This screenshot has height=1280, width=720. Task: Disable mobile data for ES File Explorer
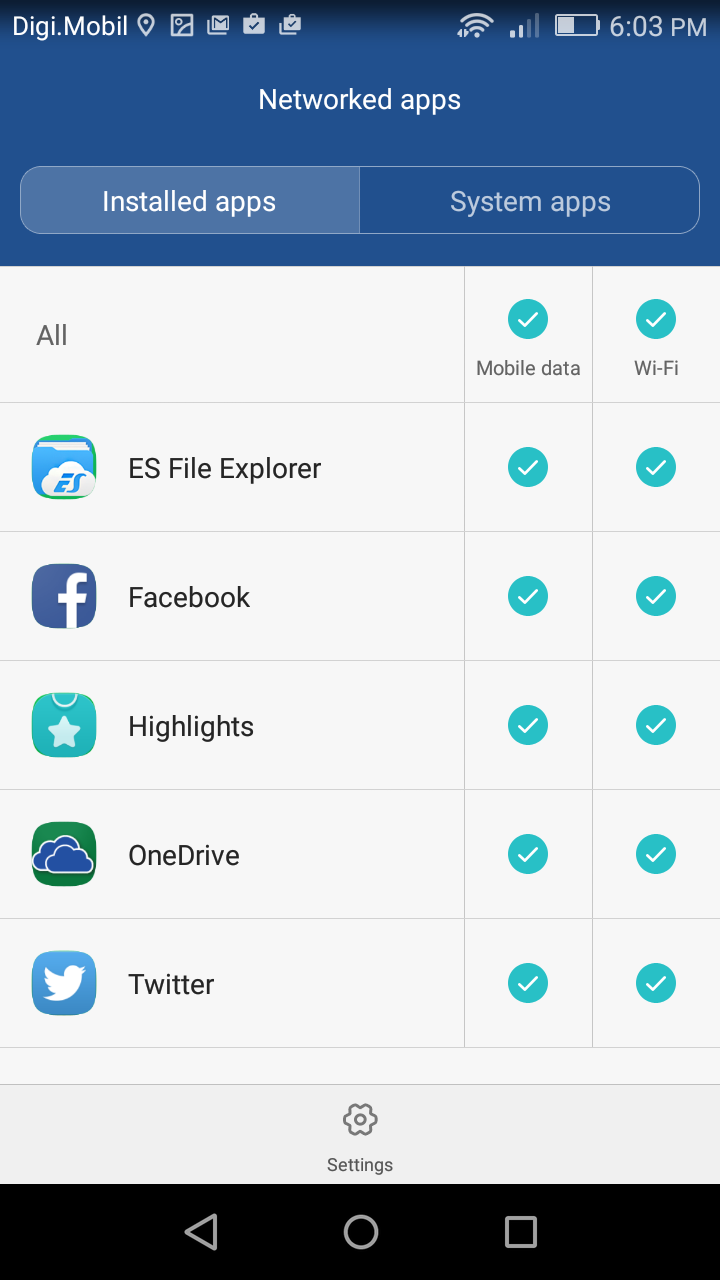(528, 467)
